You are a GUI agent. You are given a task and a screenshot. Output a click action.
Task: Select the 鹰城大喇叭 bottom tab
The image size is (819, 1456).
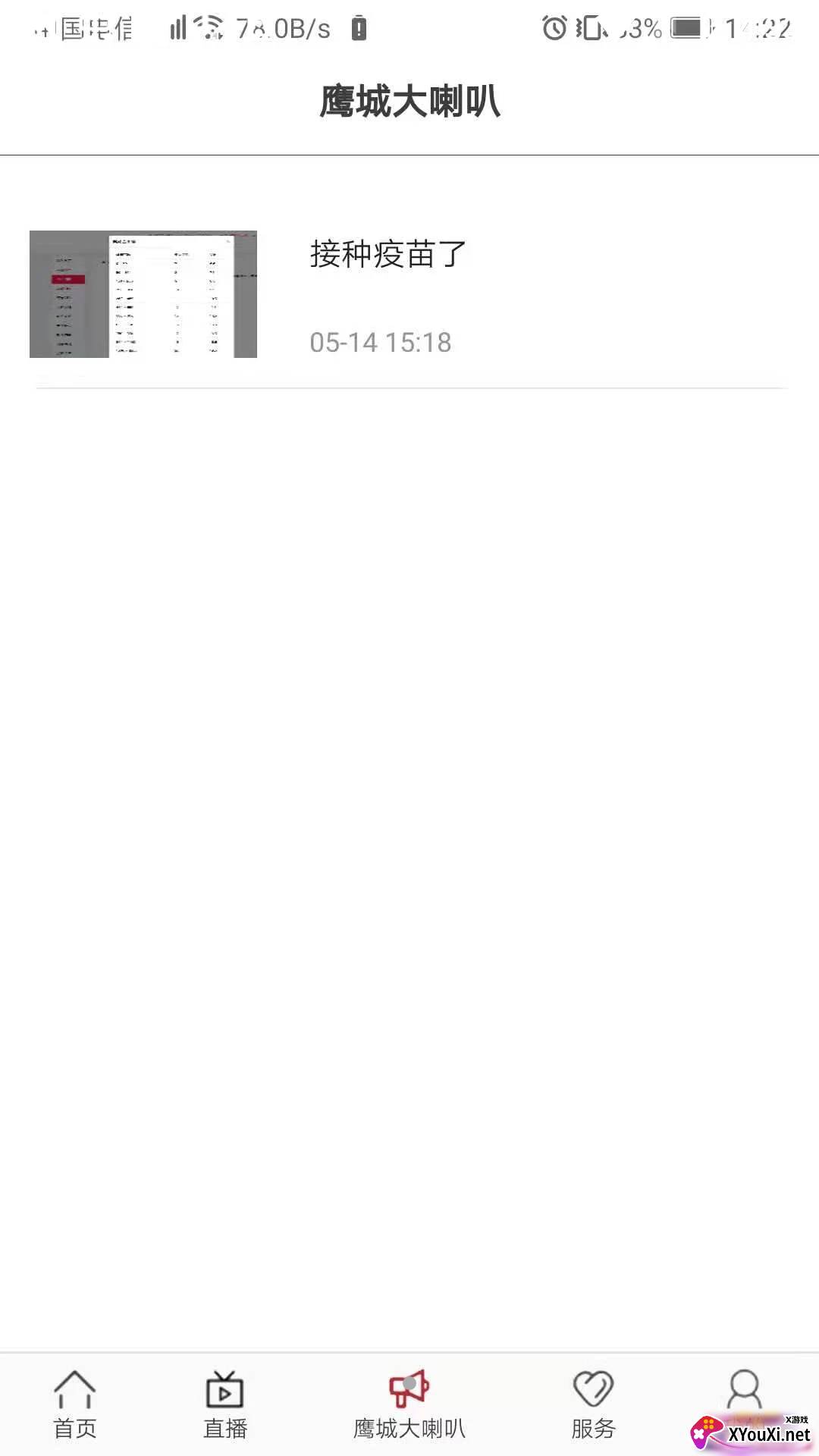coord(409,1404)
